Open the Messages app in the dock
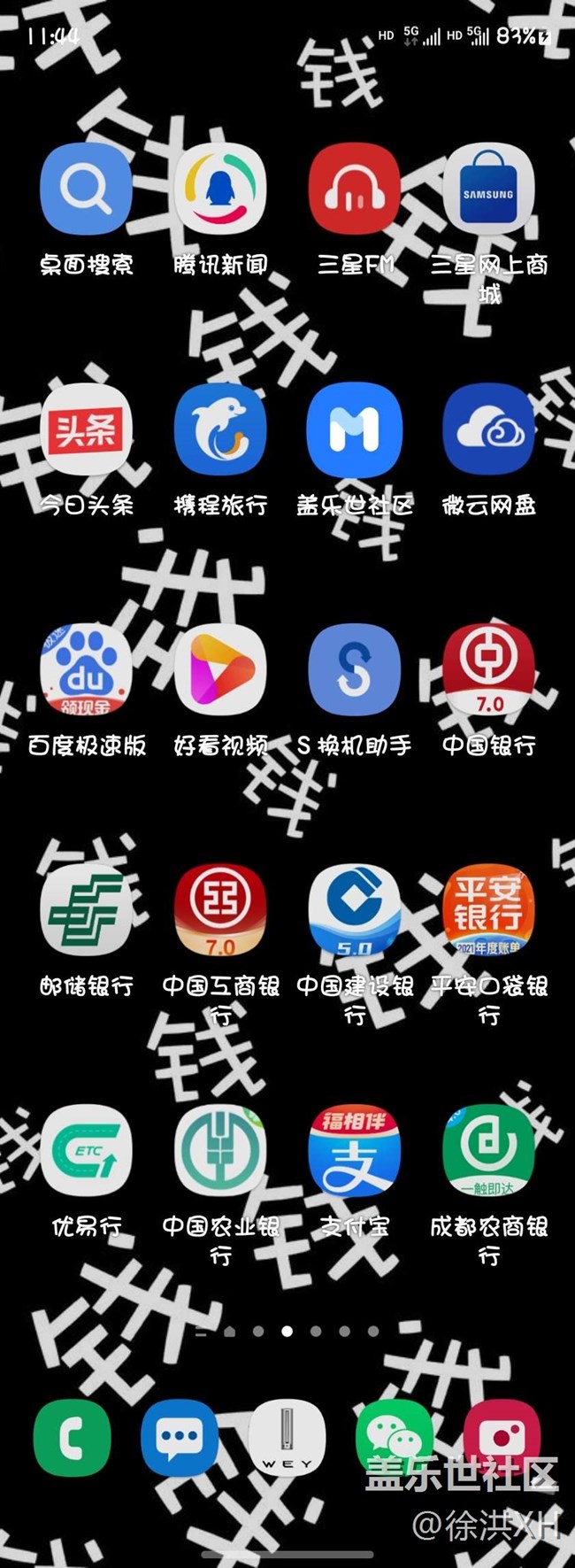The width and height of the screenshot is (575, 1568). coord(180,1438)
